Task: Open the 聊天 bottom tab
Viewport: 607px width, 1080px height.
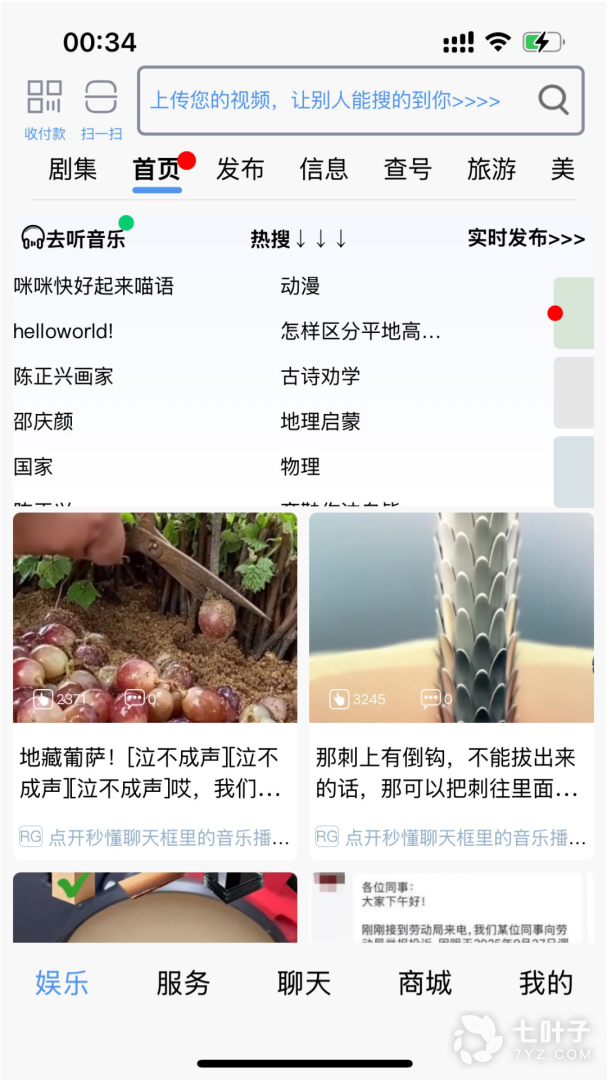Action: (304, 983)
